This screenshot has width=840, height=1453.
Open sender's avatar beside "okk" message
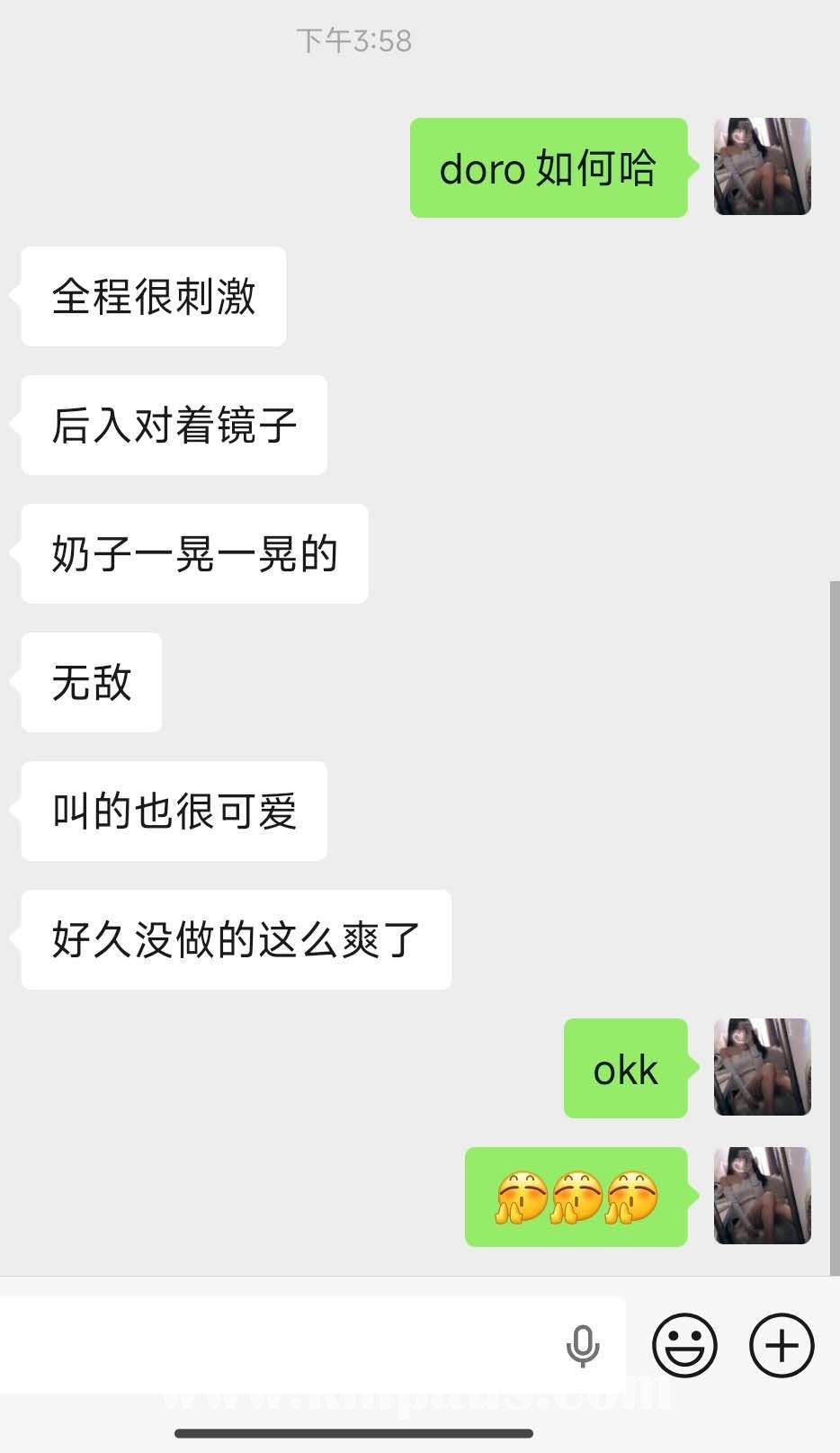[x=762, y=1067]
